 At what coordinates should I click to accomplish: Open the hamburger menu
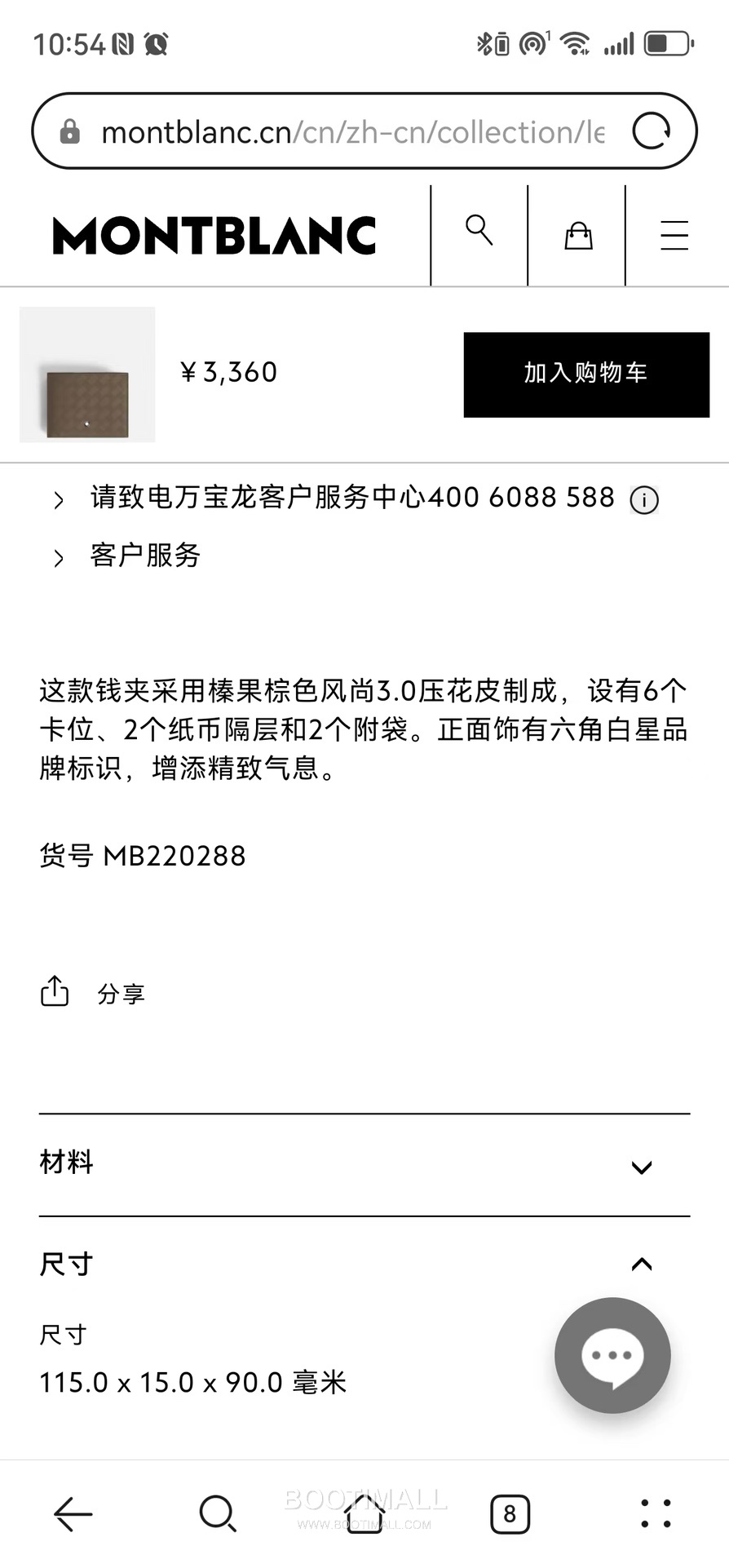(x=674, y=236)
